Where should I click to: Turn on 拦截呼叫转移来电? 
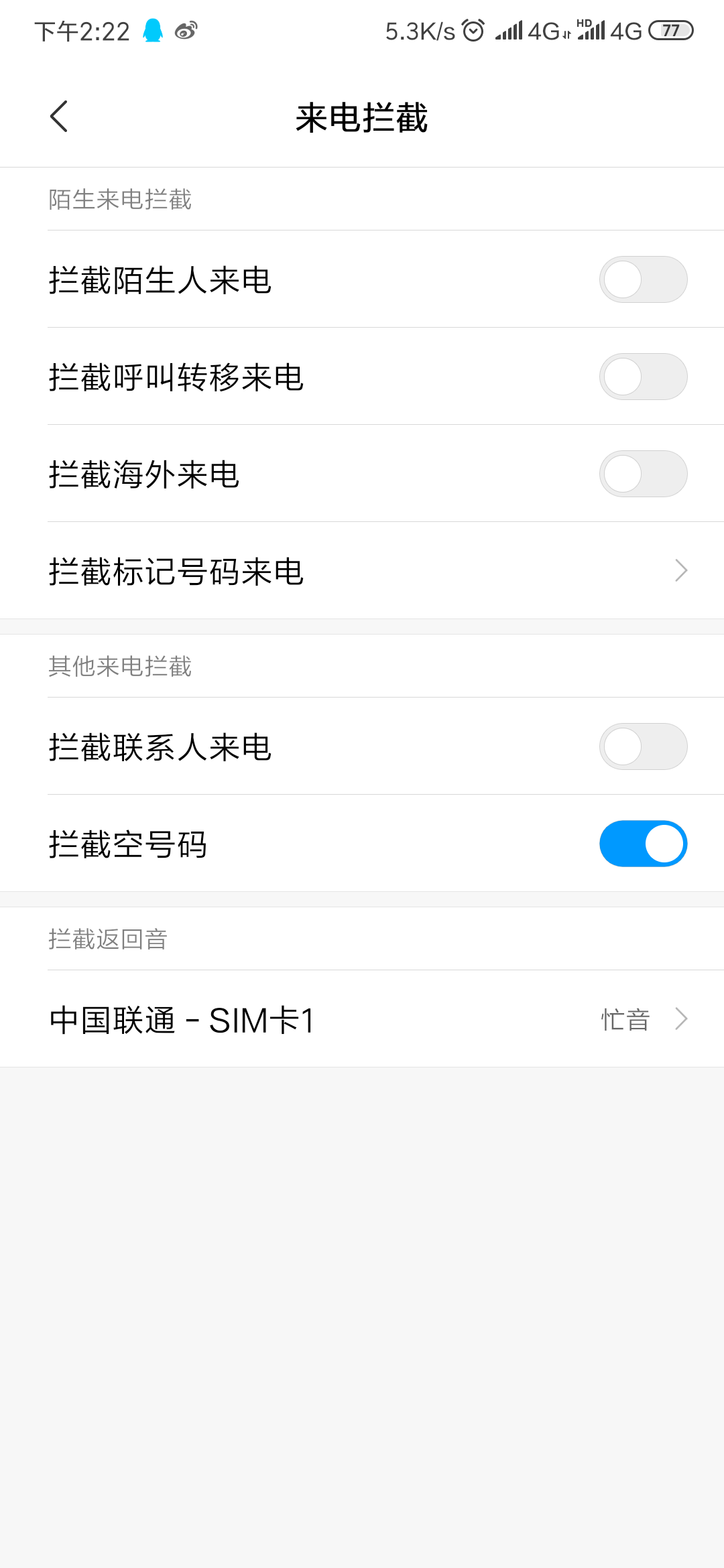643,377
